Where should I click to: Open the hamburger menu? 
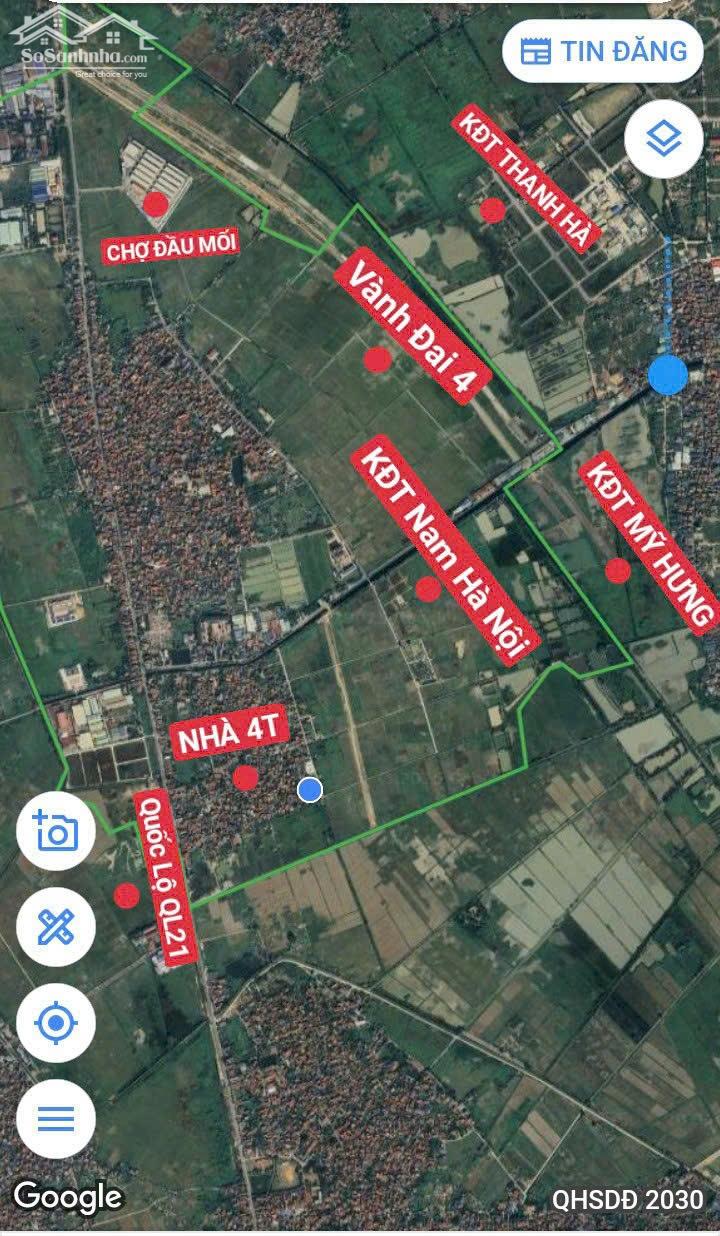pos(56,1119)
